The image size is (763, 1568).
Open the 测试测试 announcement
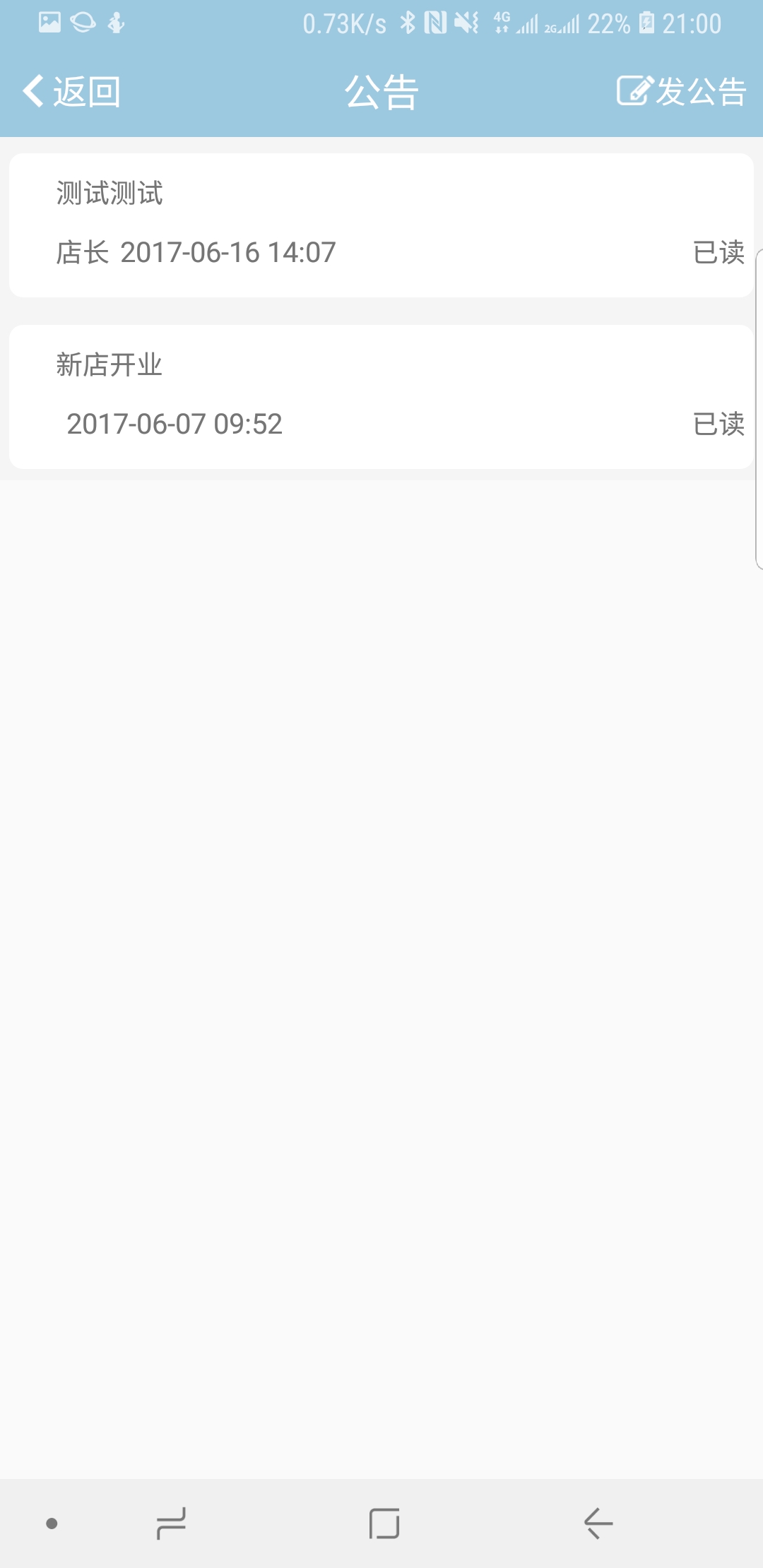coord(381,225)
